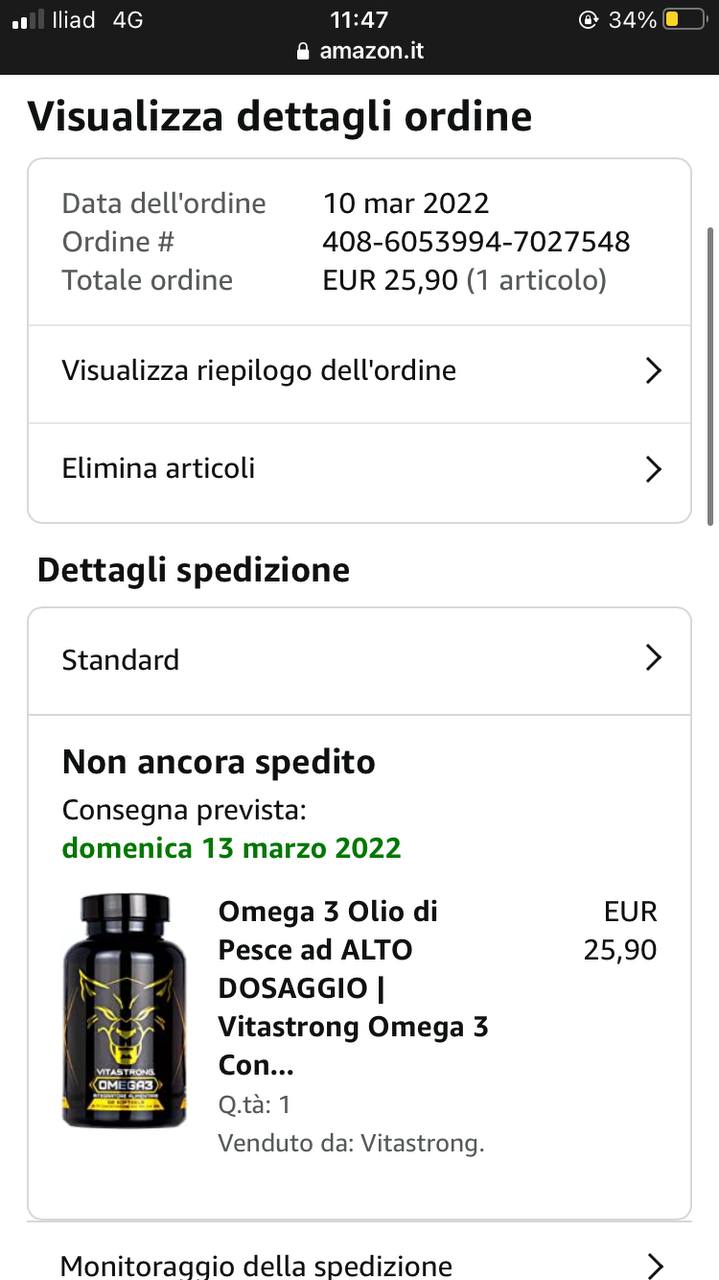This screenshot has width=719, height=1280.
Task: Open the Elimina articoli row
Action: [358, 469]
